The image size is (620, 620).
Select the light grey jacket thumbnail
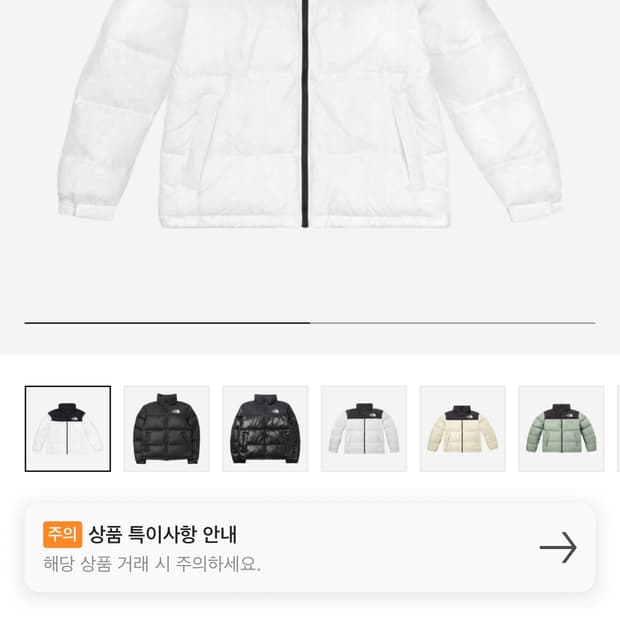tap(364, 429)
